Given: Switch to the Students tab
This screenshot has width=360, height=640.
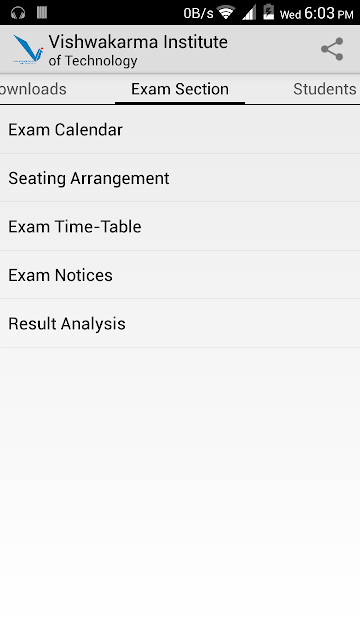Looking at the screenshot, I should (325, 89).
